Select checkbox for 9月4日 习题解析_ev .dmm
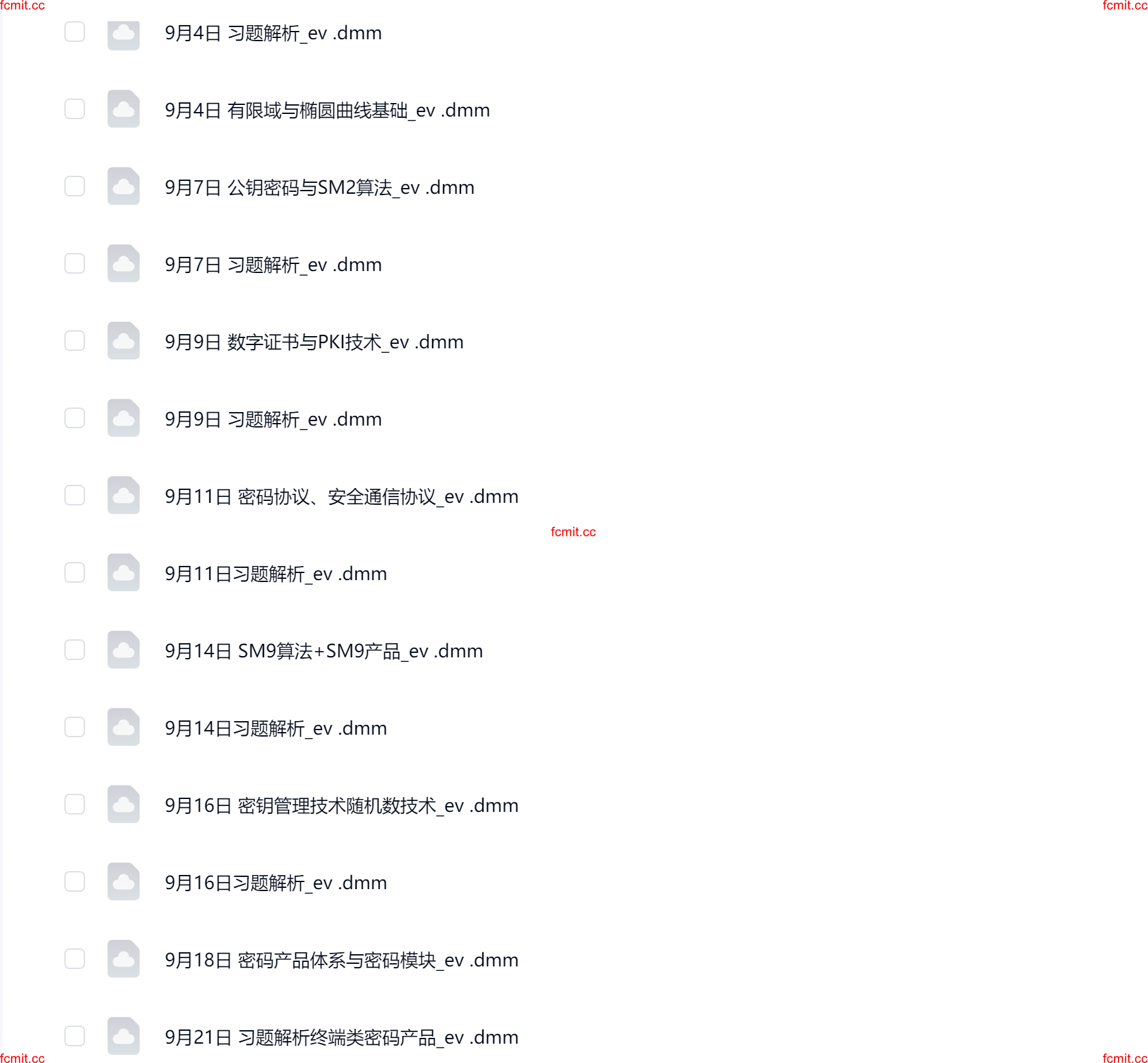Viewport: 1148px width, 1063px height. [75, 32]
